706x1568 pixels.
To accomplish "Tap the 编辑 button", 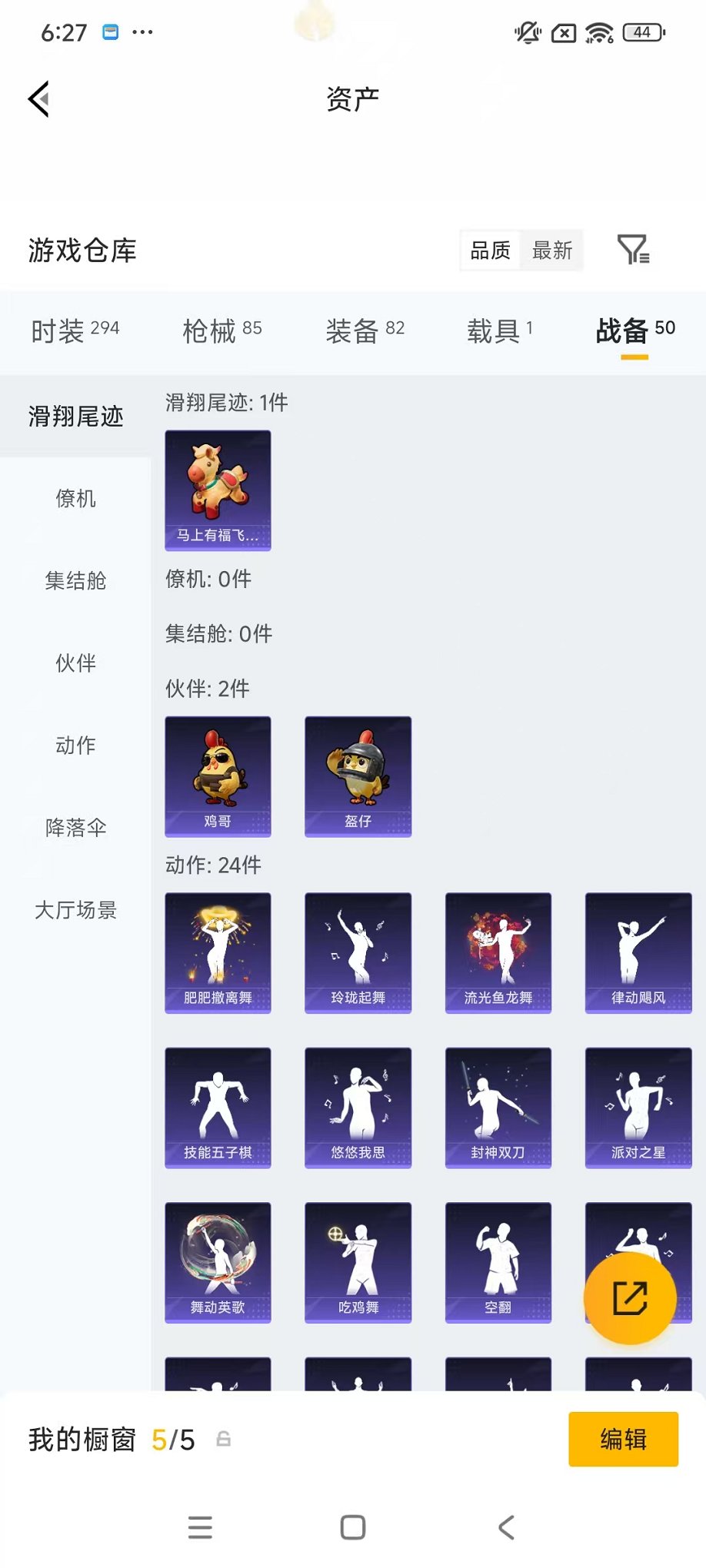I will (x=623, y=1437).
